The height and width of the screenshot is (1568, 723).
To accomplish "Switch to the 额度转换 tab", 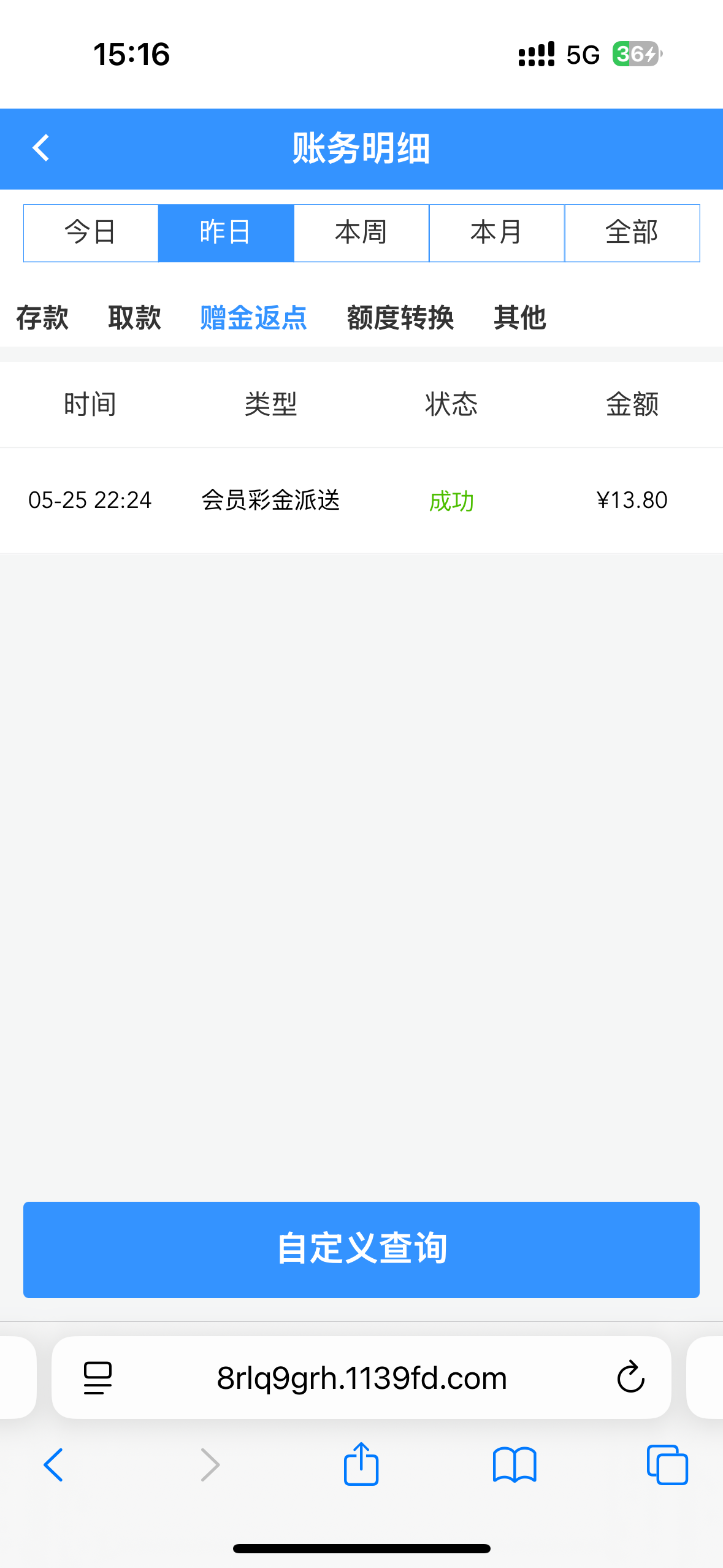I will tap(400, 318).
